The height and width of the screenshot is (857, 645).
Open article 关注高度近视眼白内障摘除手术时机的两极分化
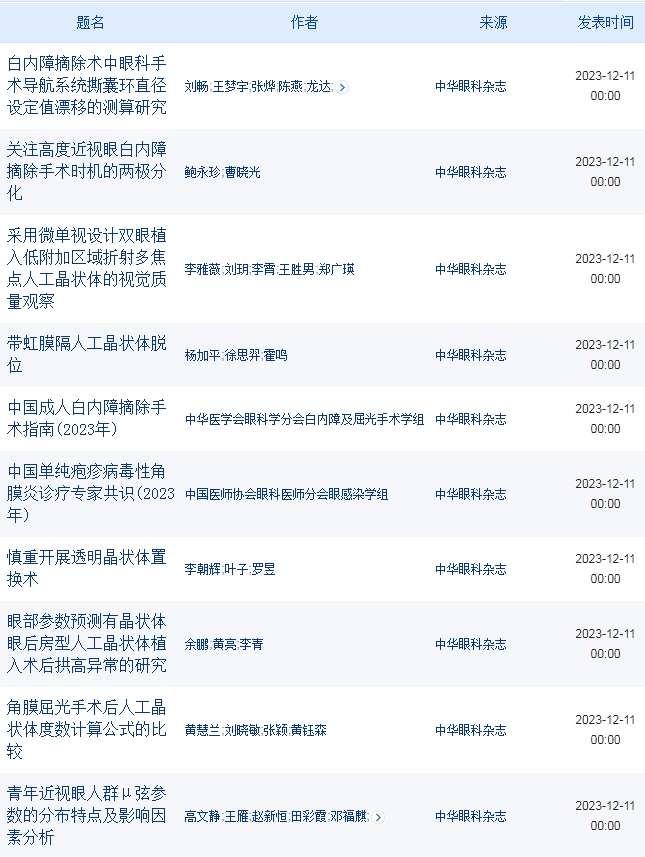86,171
